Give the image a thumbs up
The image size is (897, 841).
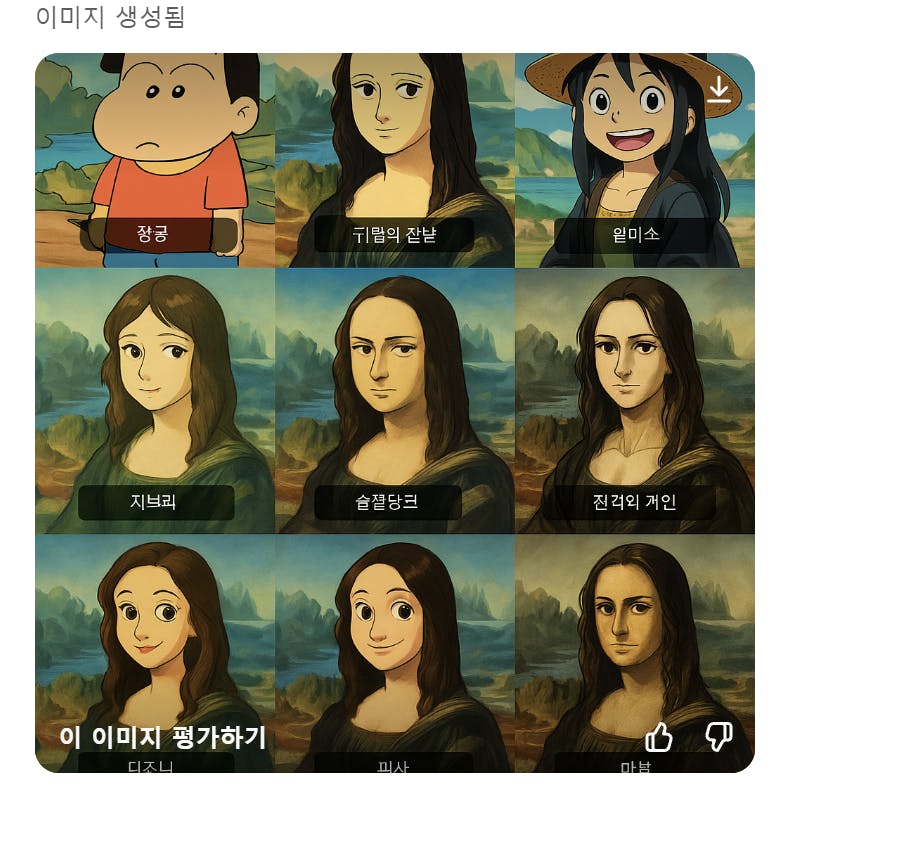[x=659, y=737]
